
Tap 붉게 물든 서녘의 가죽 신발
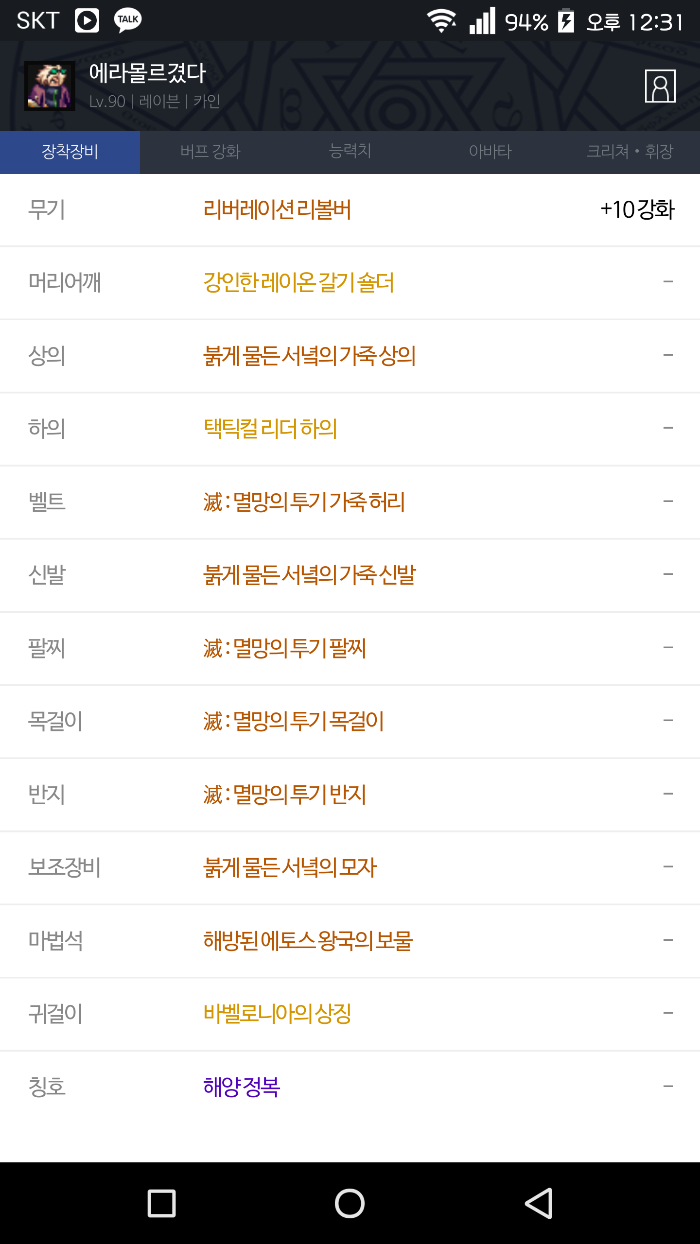click(x=309, y=575)
